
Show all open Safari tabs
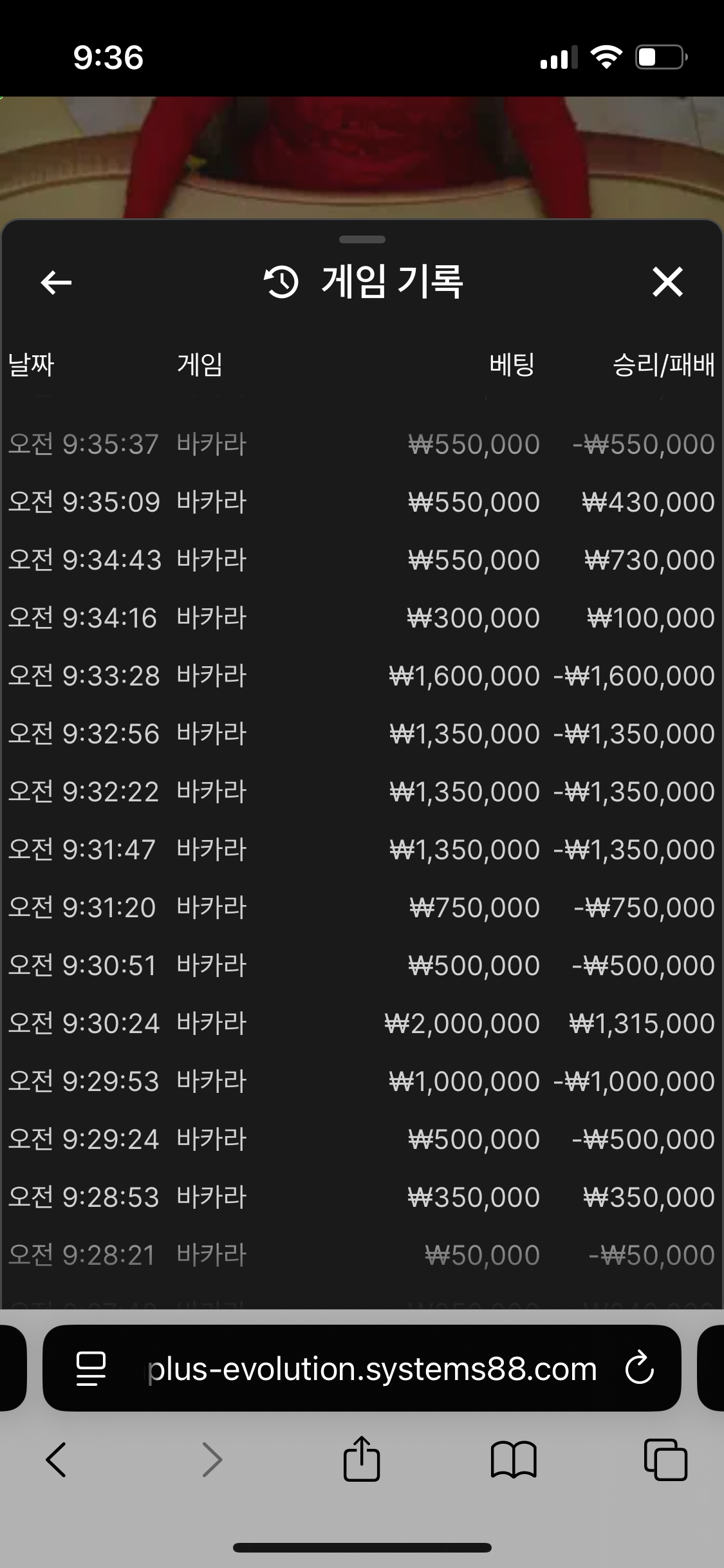[x=665, y=1459]
